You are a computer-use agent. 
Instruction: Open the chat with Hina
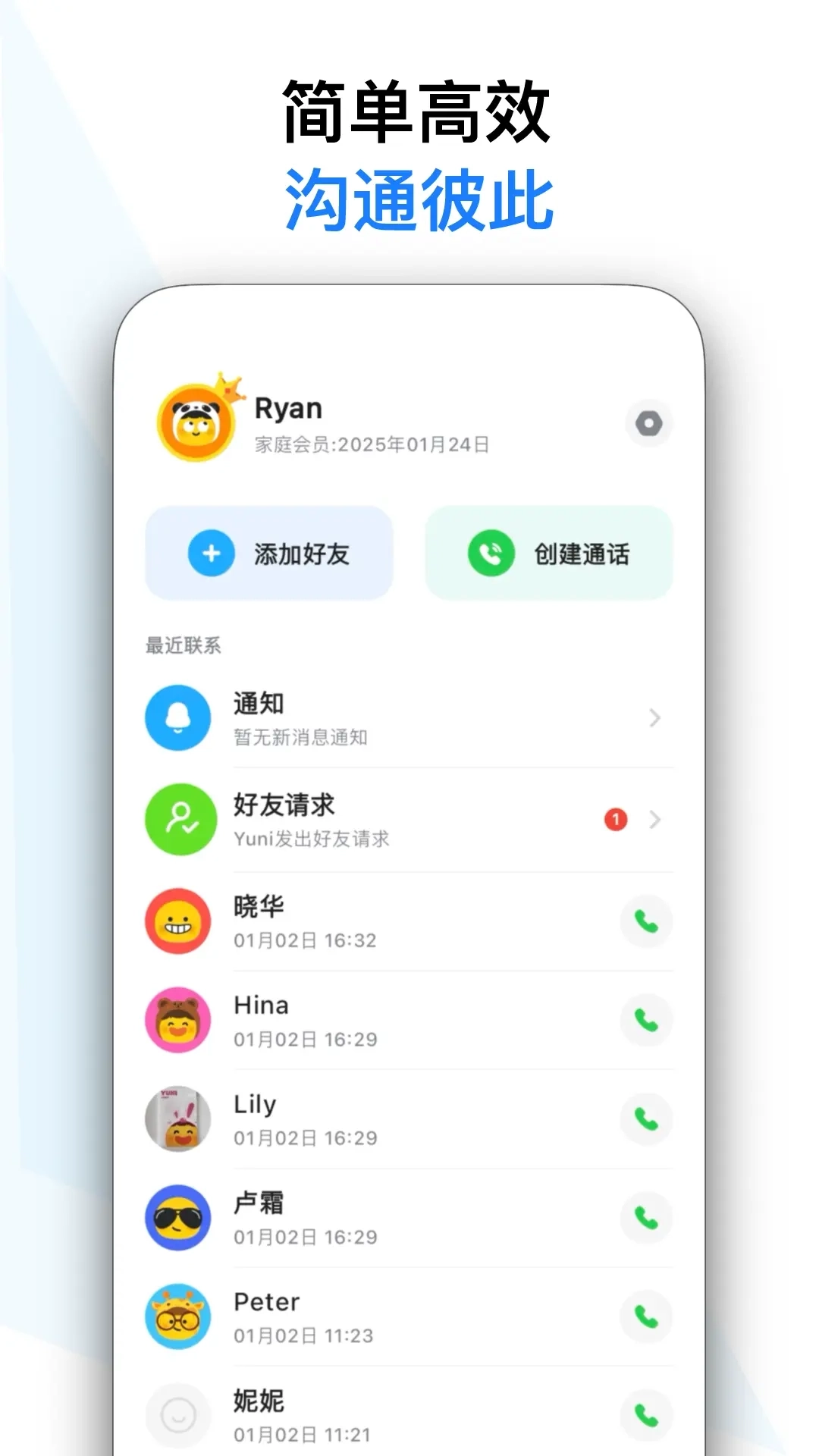click(x=379, y=1021)
